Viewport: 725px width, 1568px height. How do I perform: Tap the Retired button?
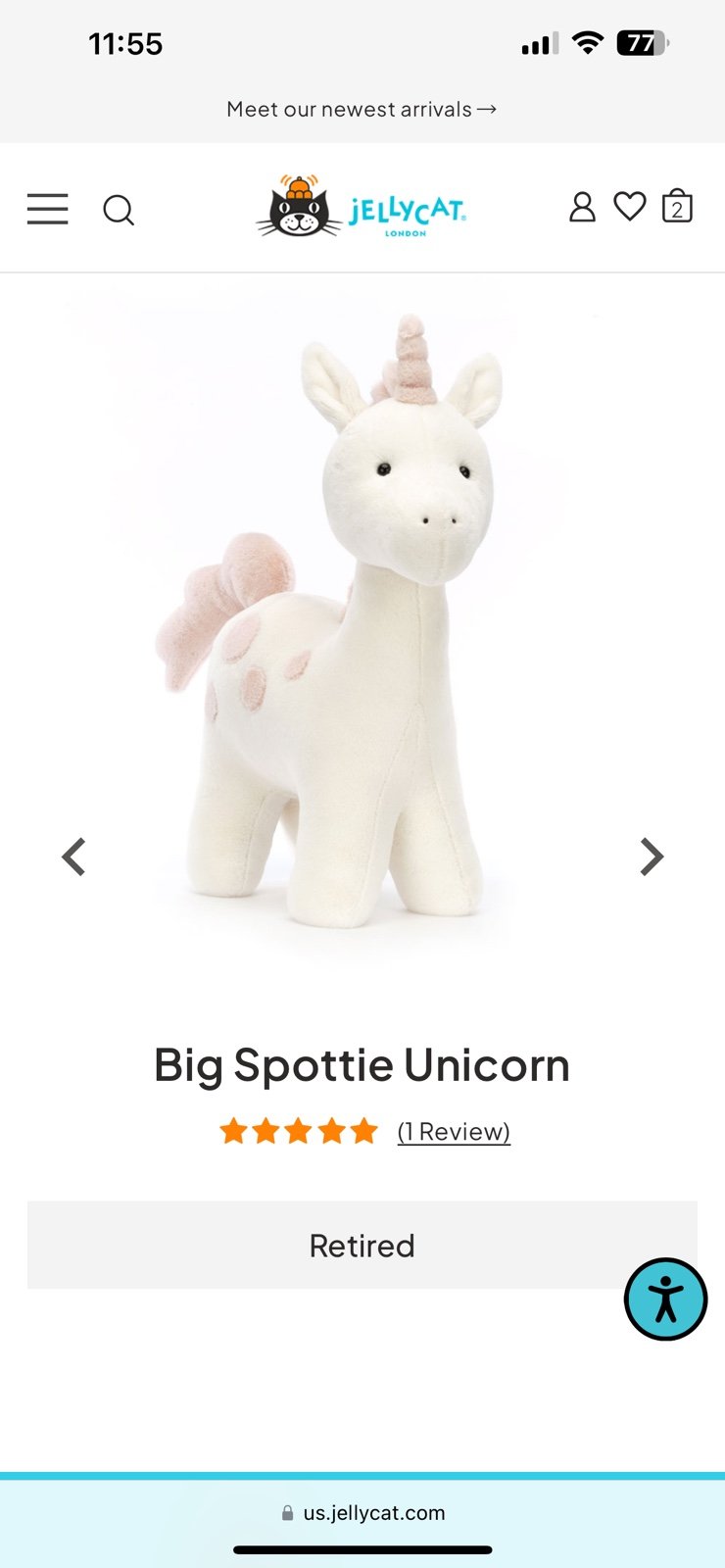pyautogui.click(x=362, y=1245)
